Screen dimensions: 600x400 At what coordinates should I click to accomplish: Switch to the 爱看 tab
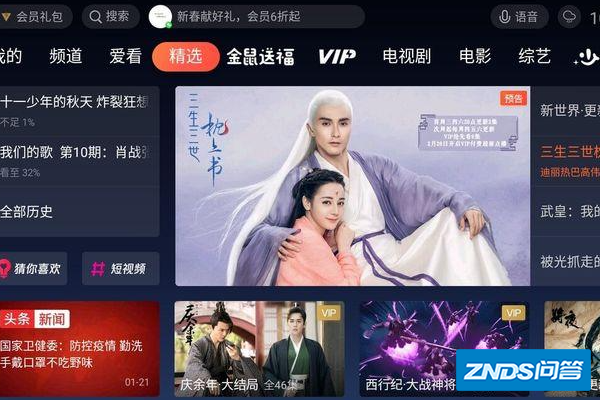coord(124,56)
